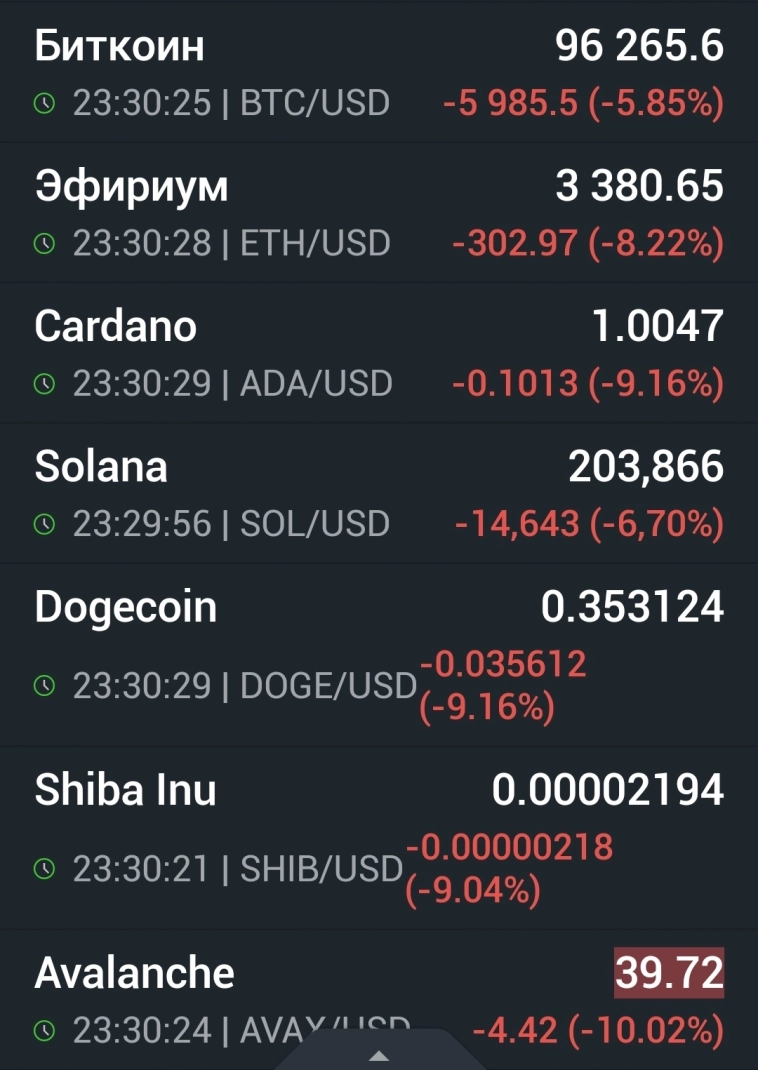Click the clock icon beside Cardano timestamp
Screen dimensions: 758x1070
point(42,383)
